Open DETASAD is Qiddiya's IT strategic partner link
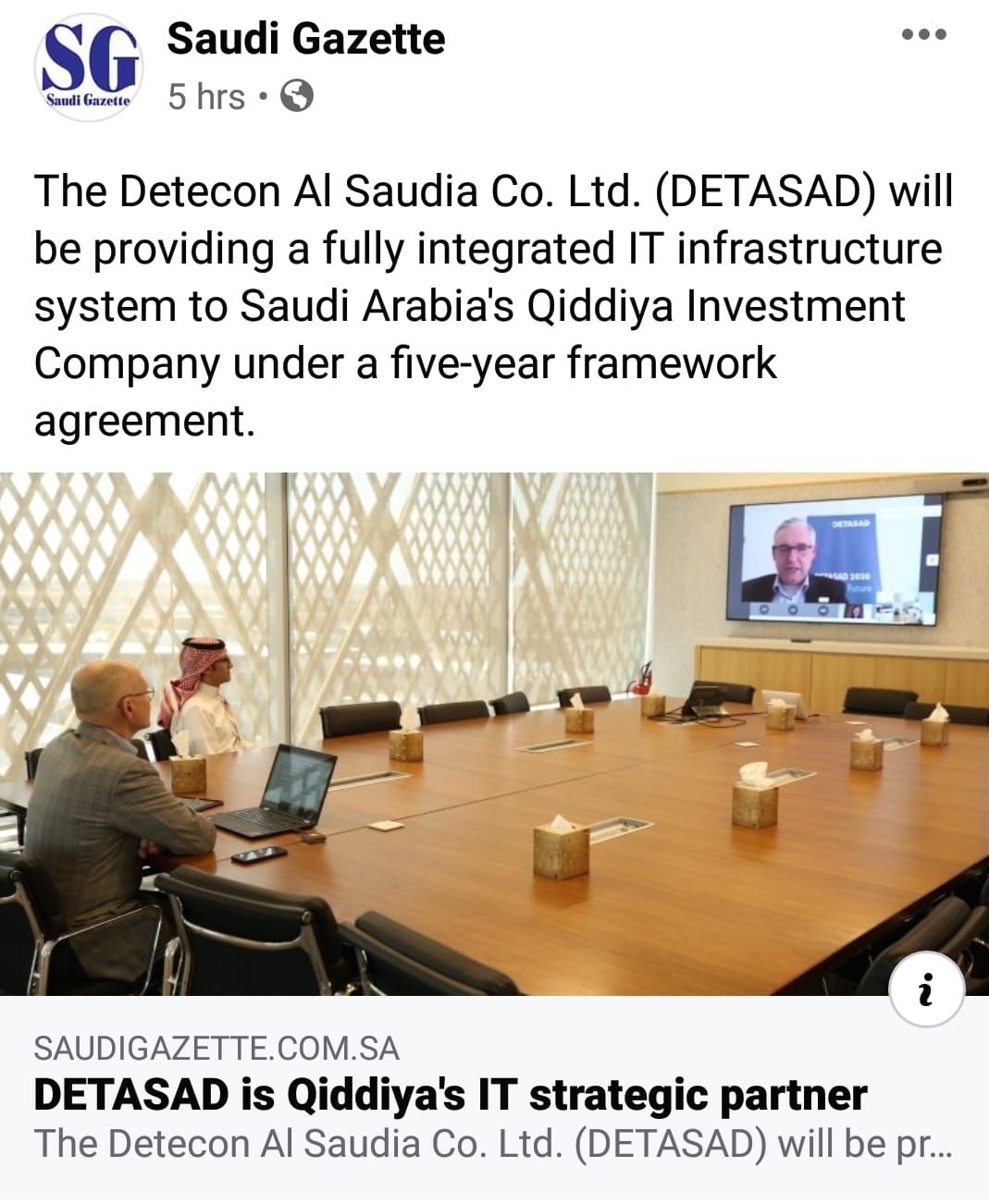Screen dimensions: 989x1204 coord(450,1095)
